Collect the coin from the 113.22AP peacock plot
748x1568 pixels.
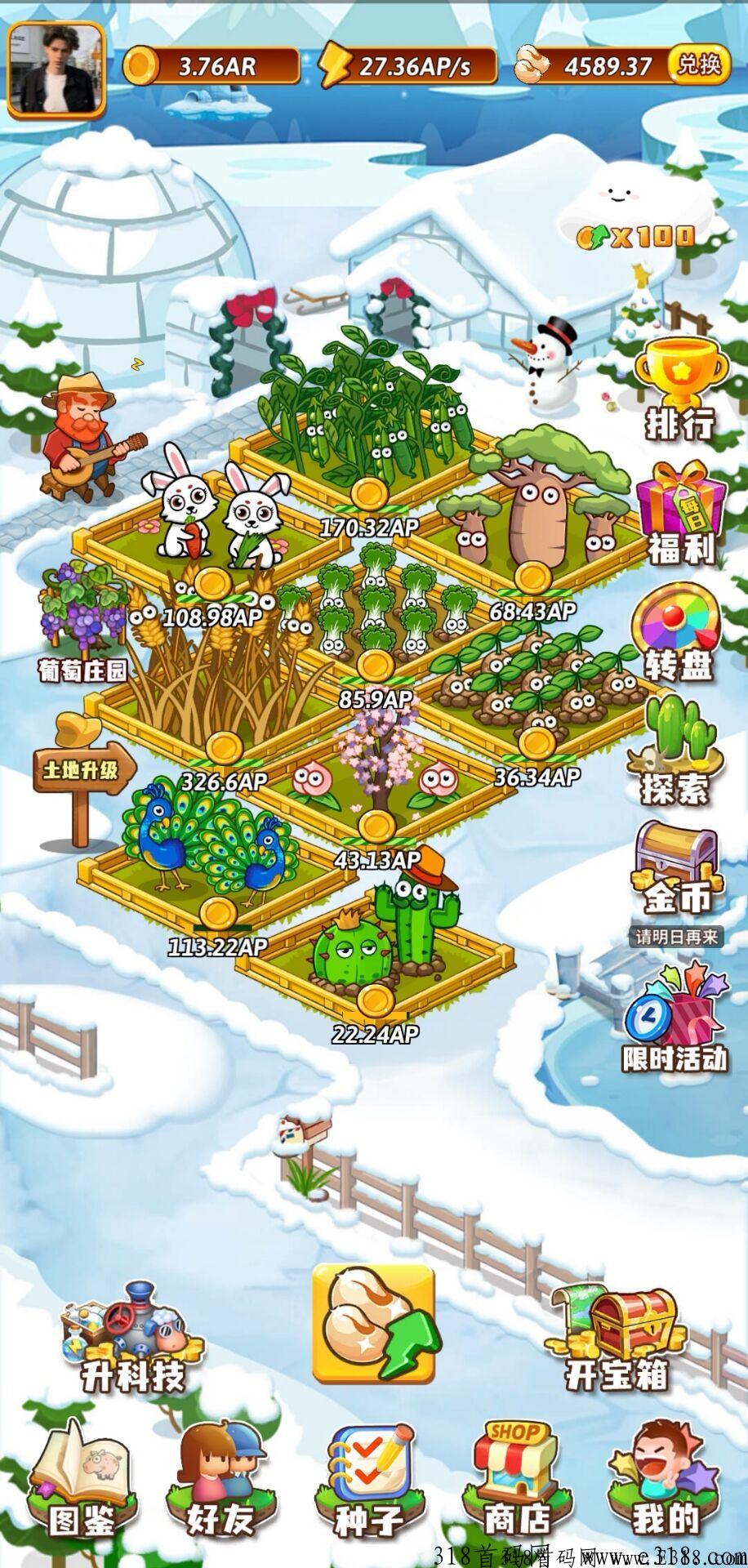(216, 911)
